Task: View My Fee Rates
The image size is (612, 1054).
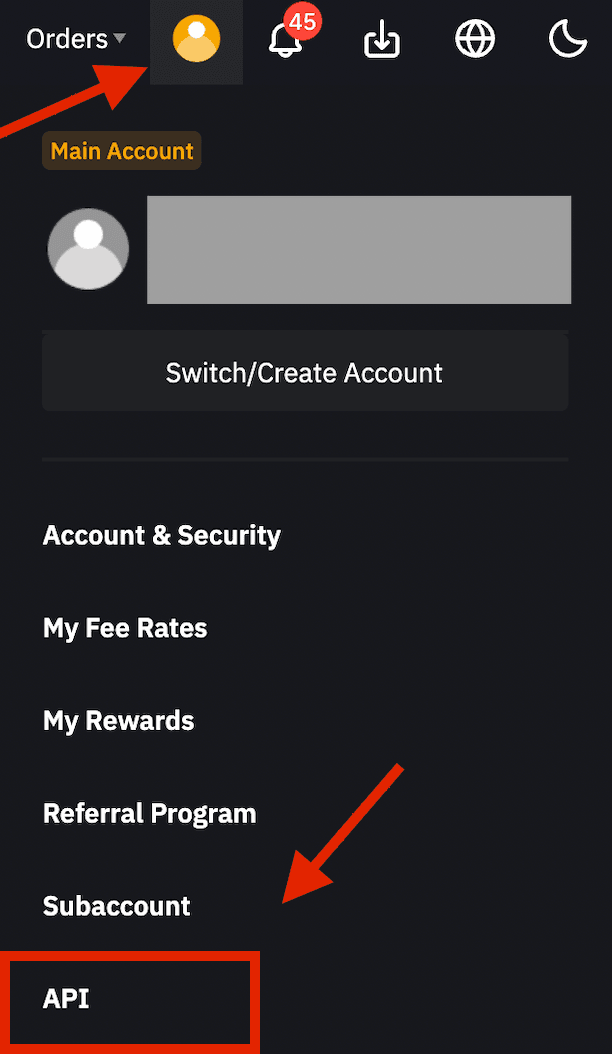Action: coord(125,628)
